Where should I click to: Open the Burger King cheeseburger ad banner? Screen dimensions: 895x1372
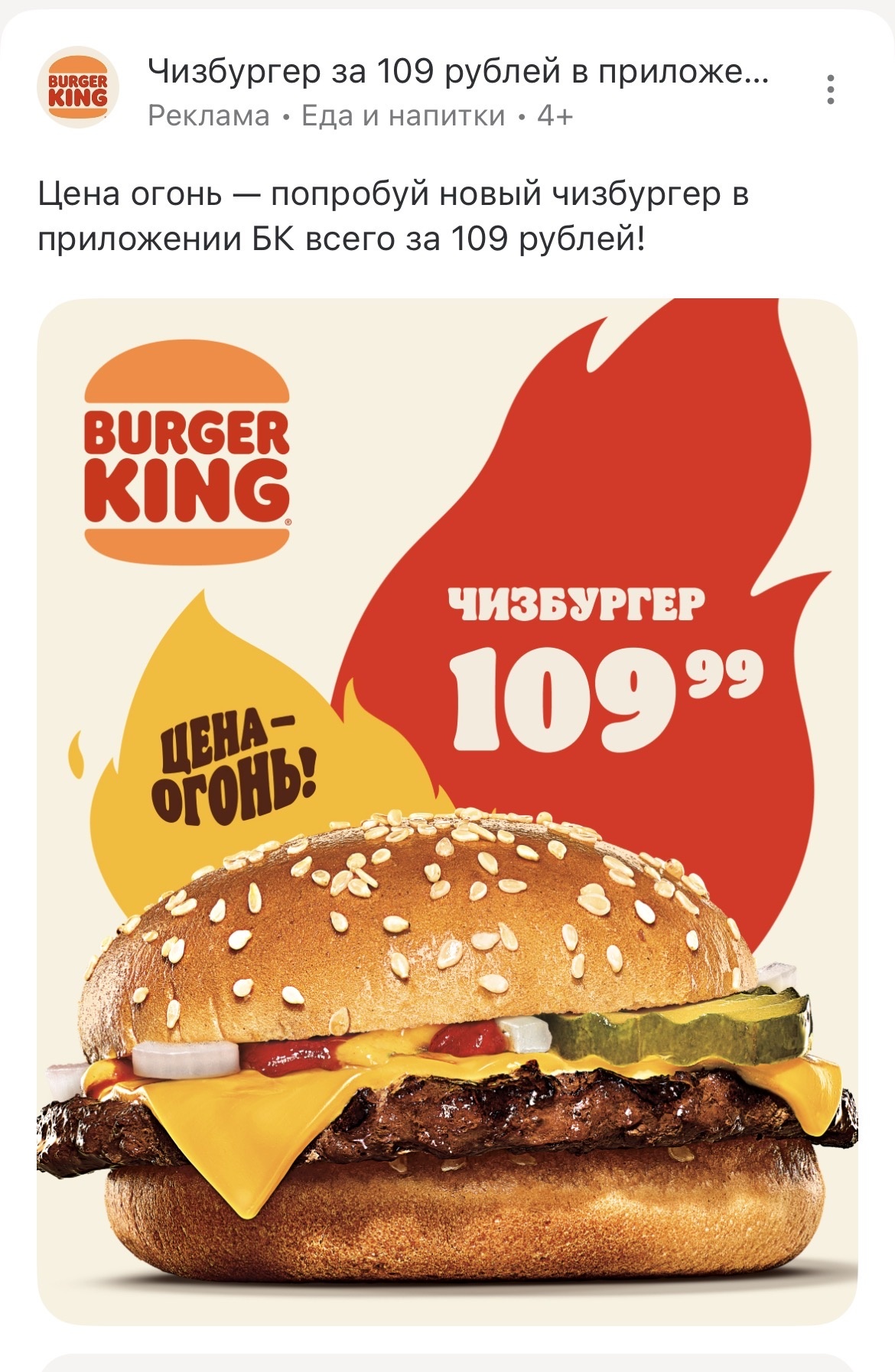[447, 811]
